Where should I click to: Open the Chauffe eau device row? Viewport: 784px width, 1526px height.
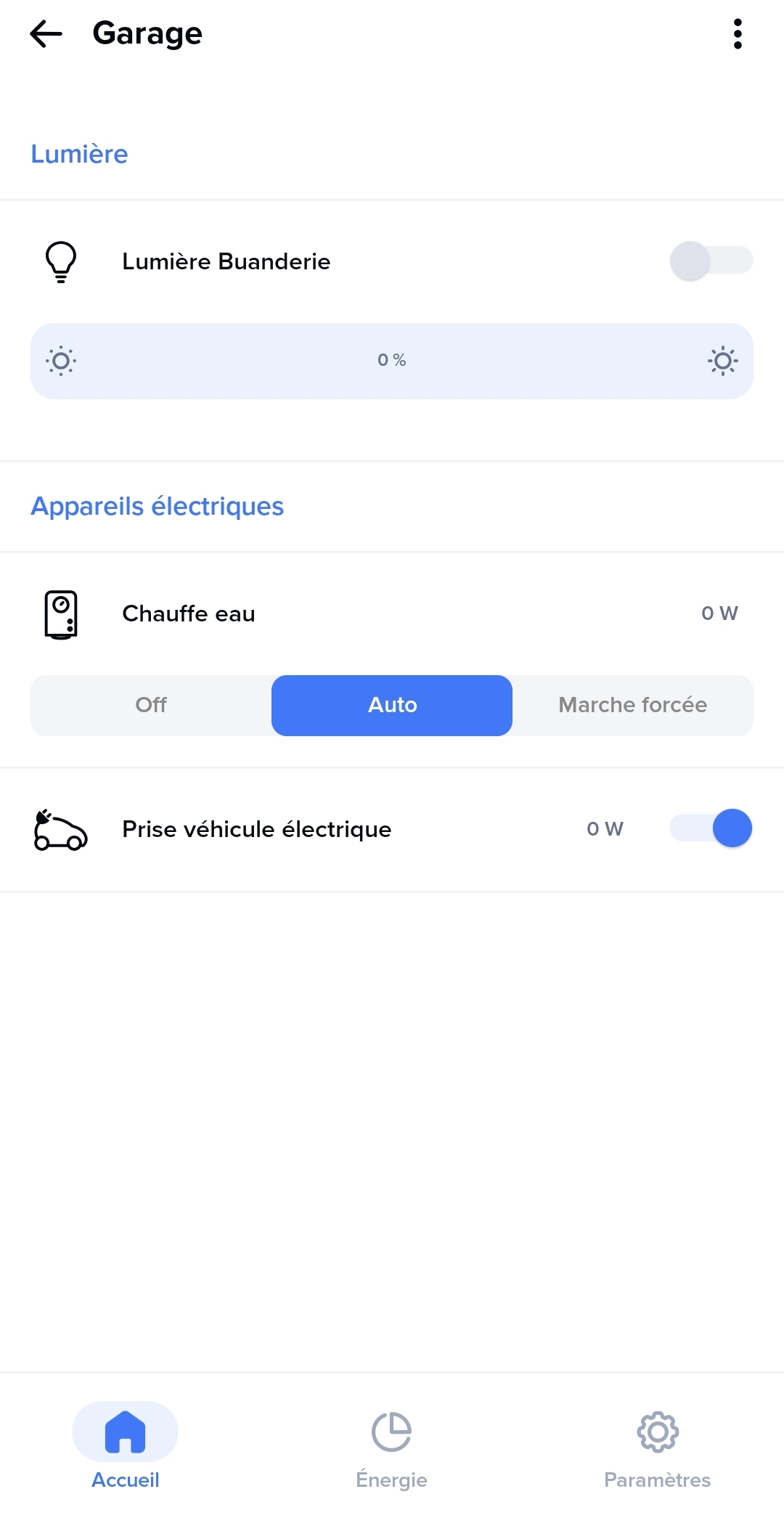coord(392,613)
